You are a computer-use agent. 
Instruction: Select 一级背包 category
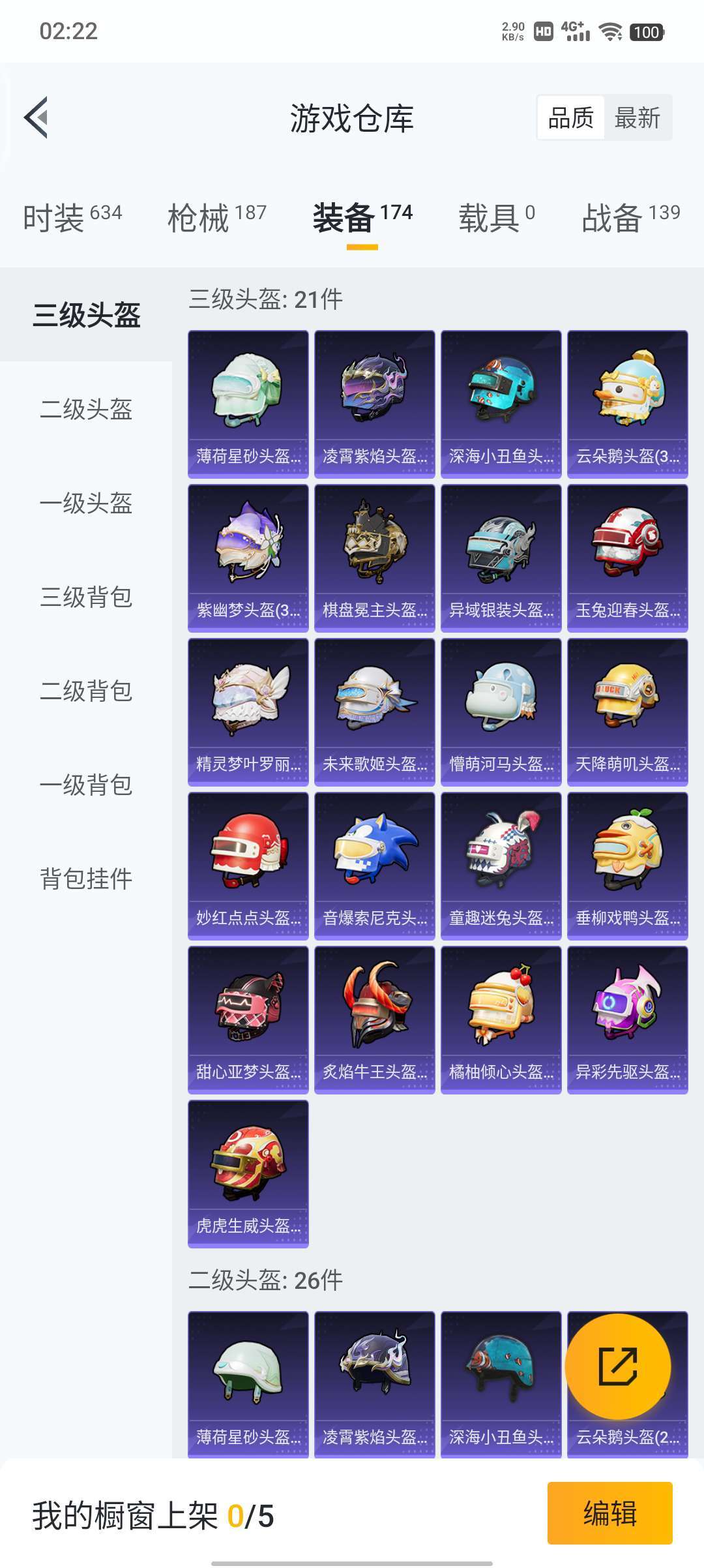click(x=86, y=785)
